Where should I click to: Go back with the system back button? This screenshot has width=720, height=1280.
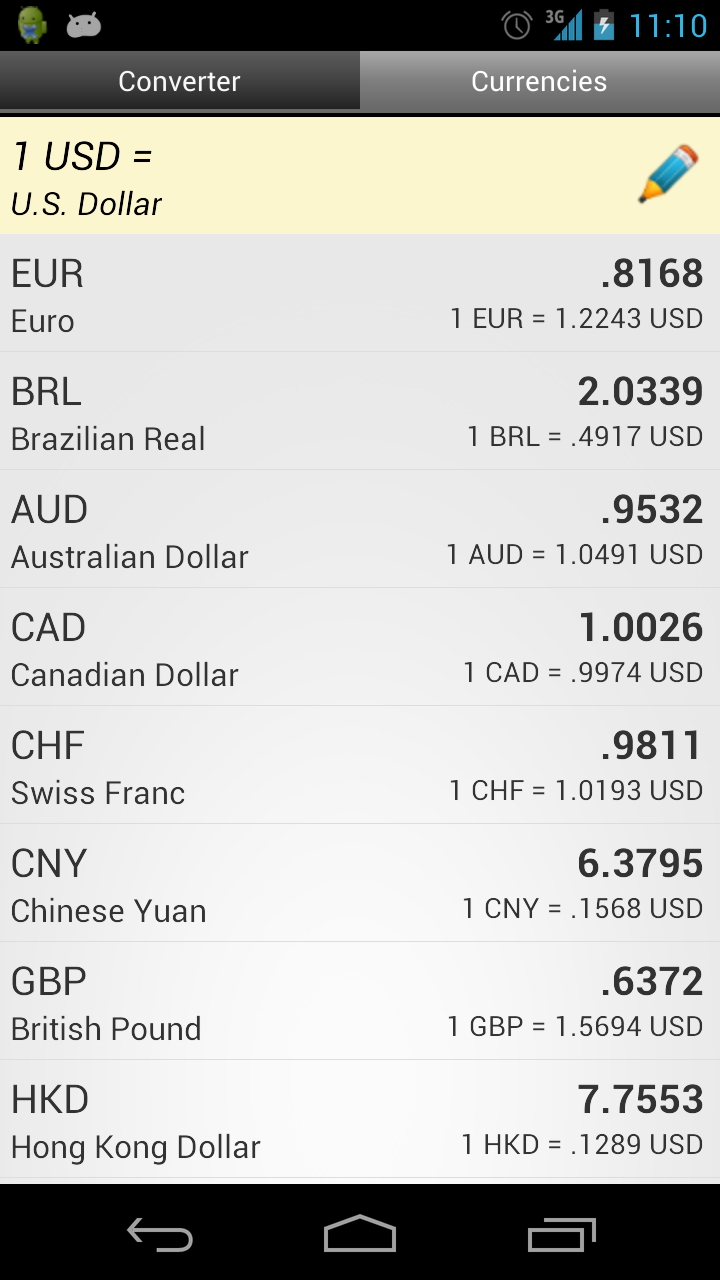[160, 1234]
